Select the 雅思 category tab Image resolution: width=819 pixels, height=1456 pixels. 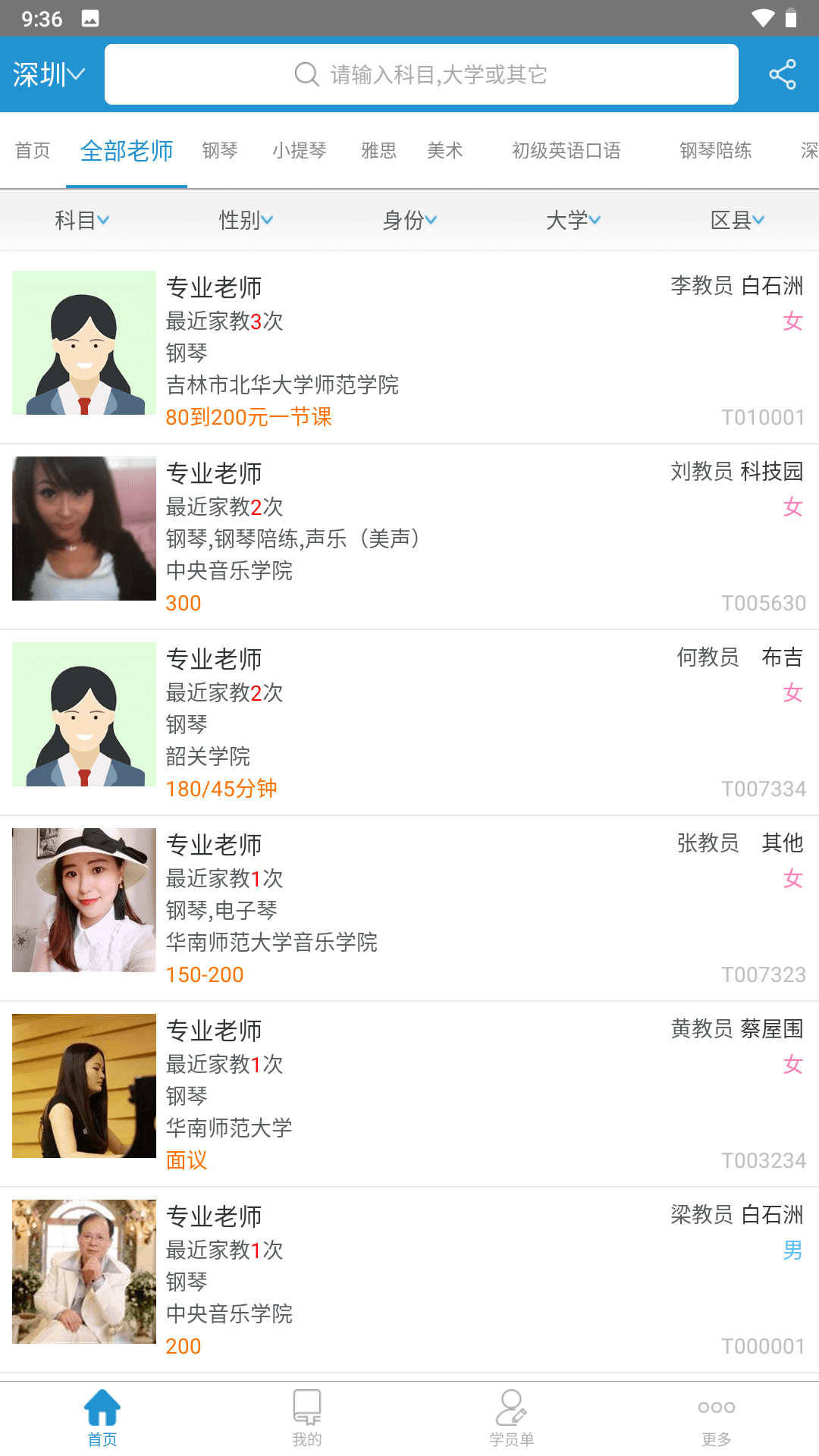[x=378, y=151]
